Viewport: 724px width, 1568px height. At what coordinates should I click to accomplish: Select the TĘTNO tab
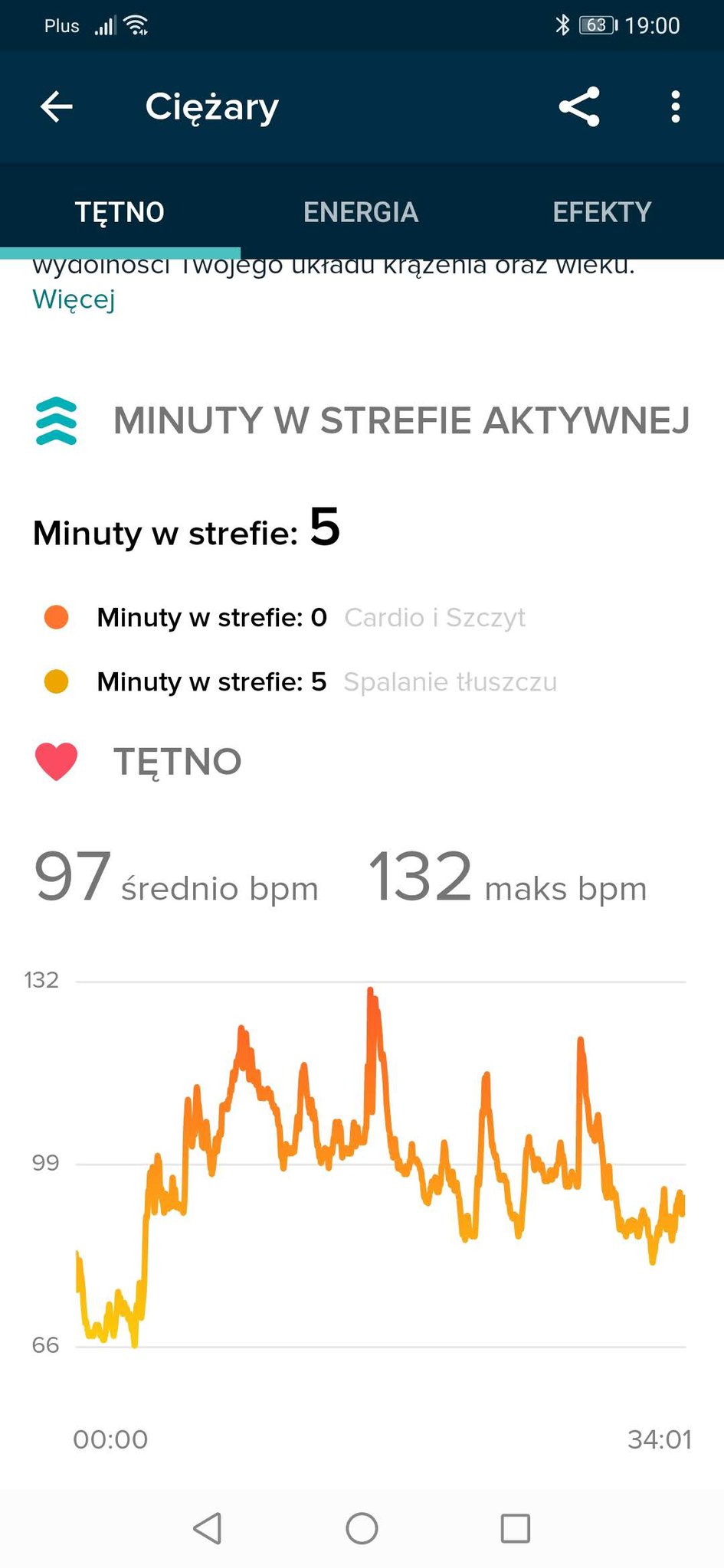(x=120, y=212)
